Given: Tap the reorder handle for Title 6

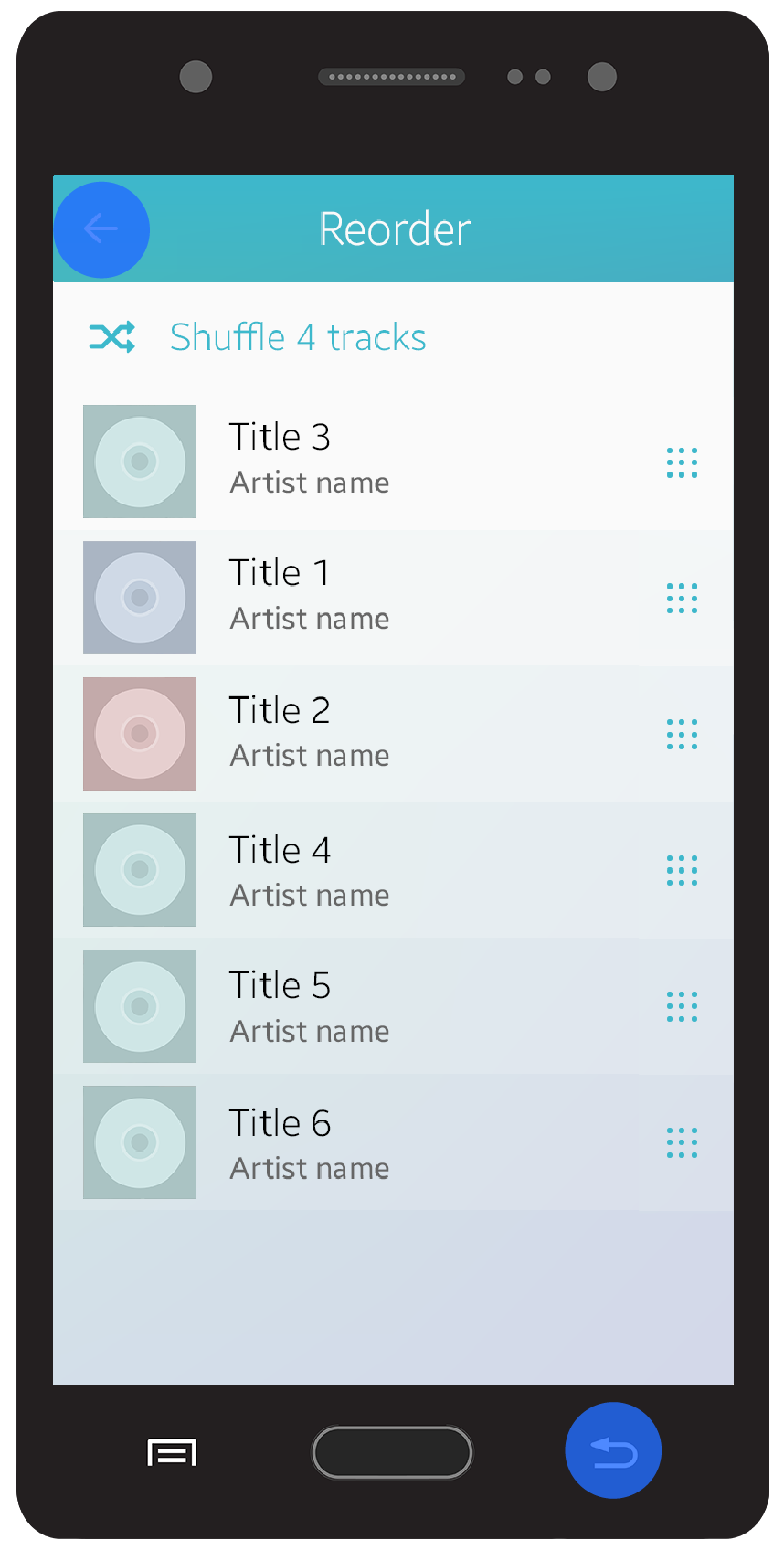Looking at the screenshot, I should 682,1142.
